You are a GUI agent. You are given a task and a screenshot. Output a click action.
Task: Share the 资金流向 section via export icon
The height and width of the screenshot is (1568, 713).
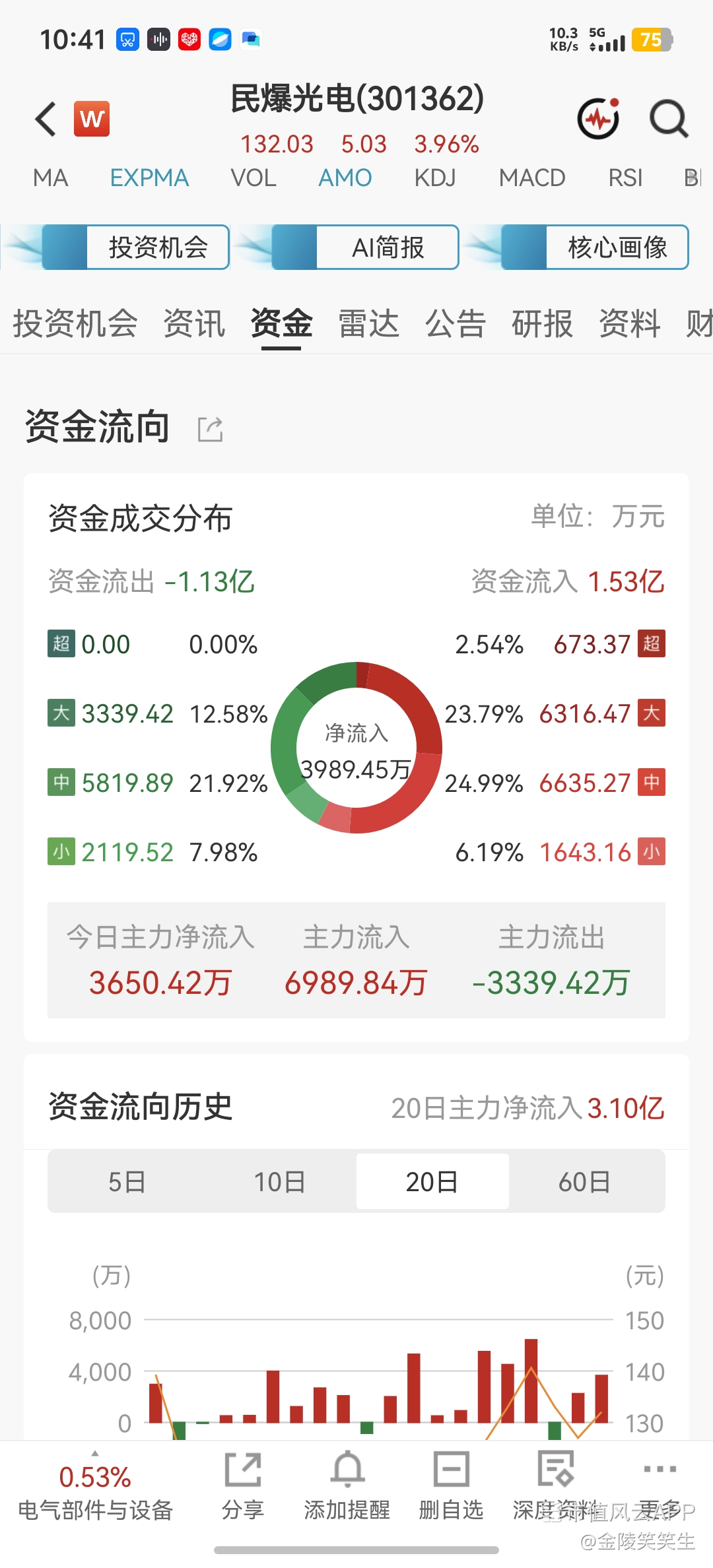tap(211, 430)
